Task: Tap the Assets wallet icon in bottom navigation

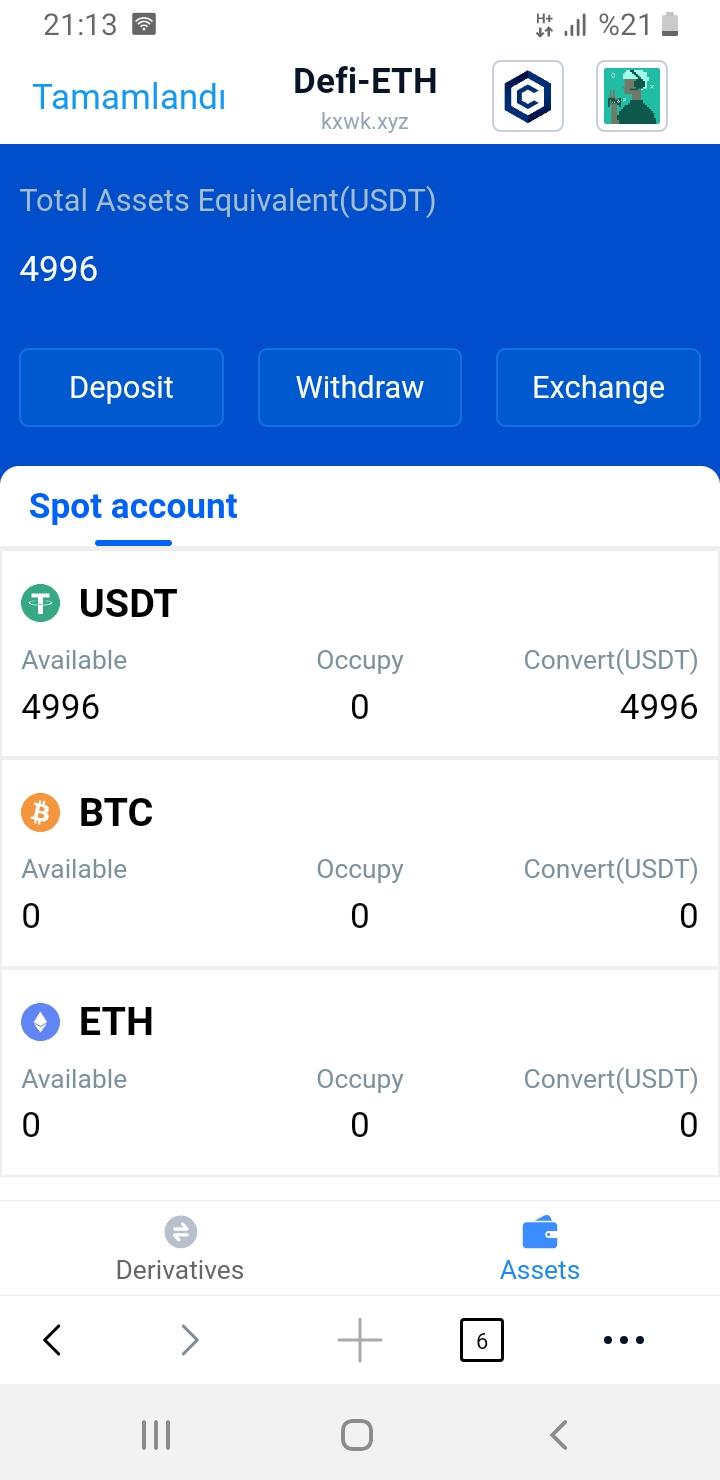Action: (539, 1233)
